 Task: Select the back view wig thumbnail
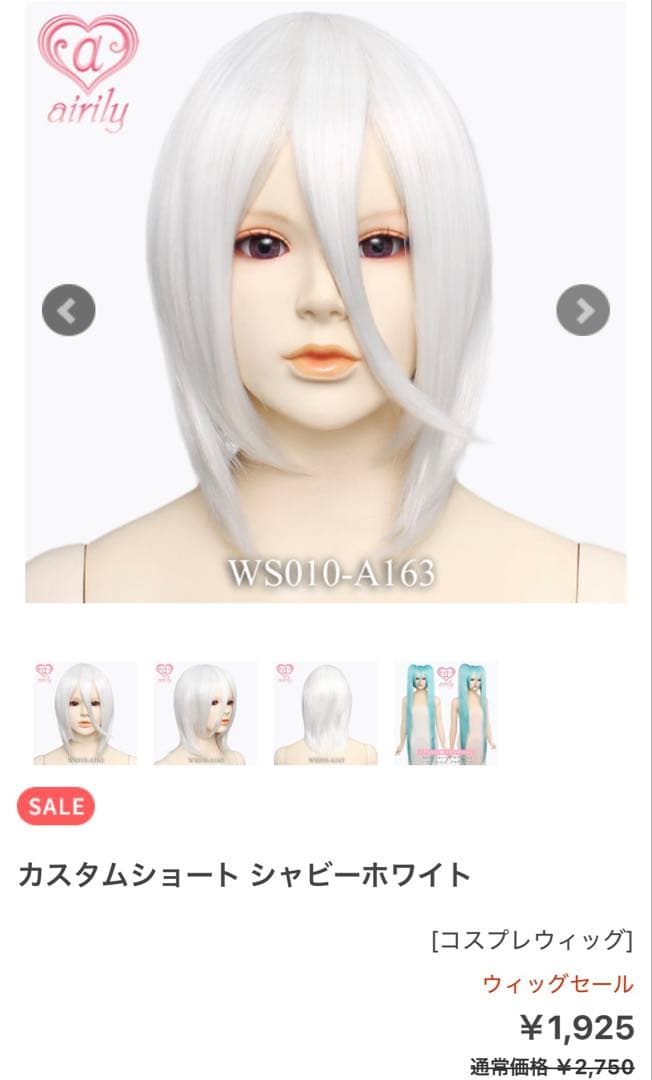325,713
